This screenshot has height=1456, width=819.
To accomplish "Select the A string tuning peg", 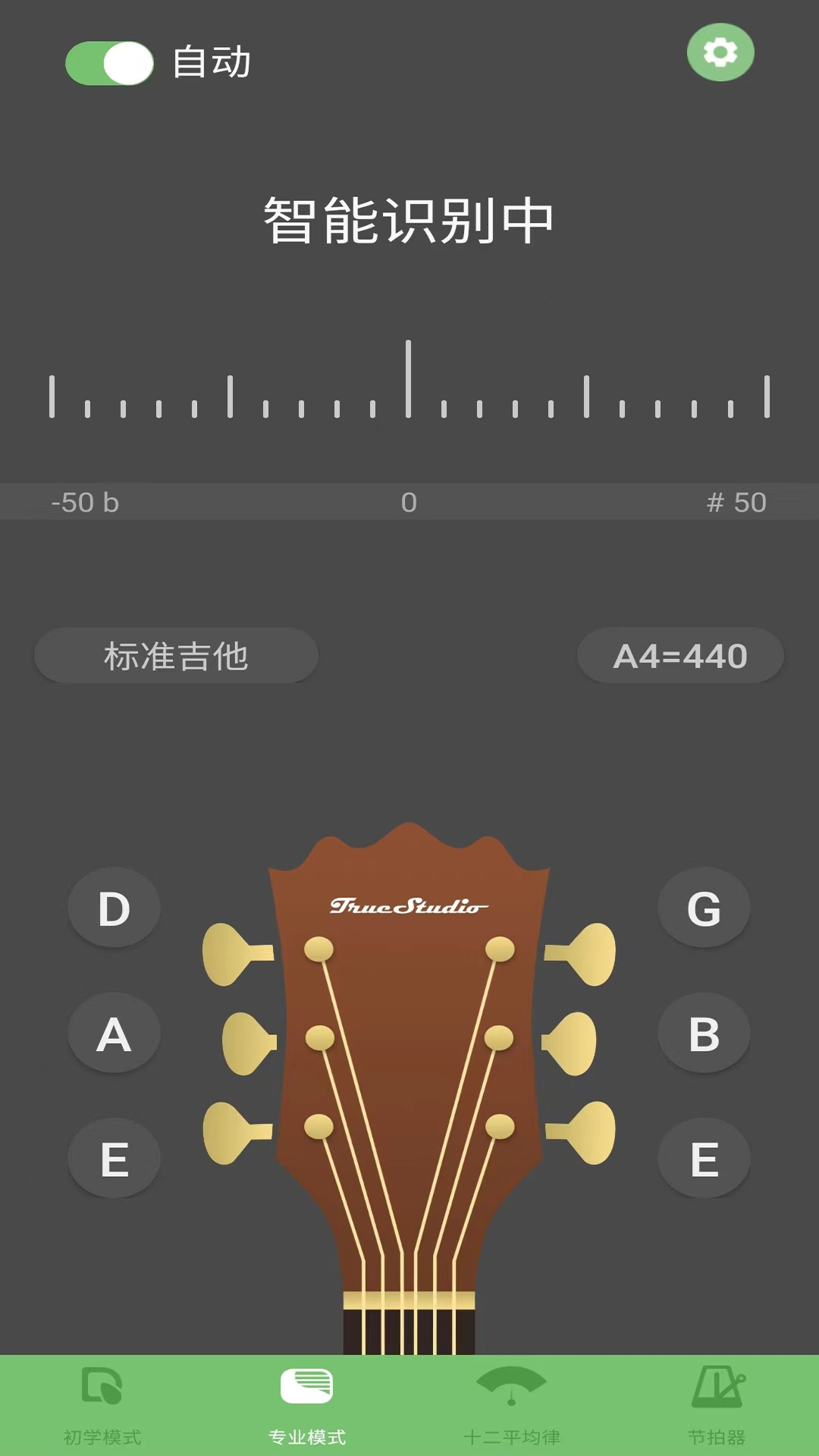I will [114, 1033].
